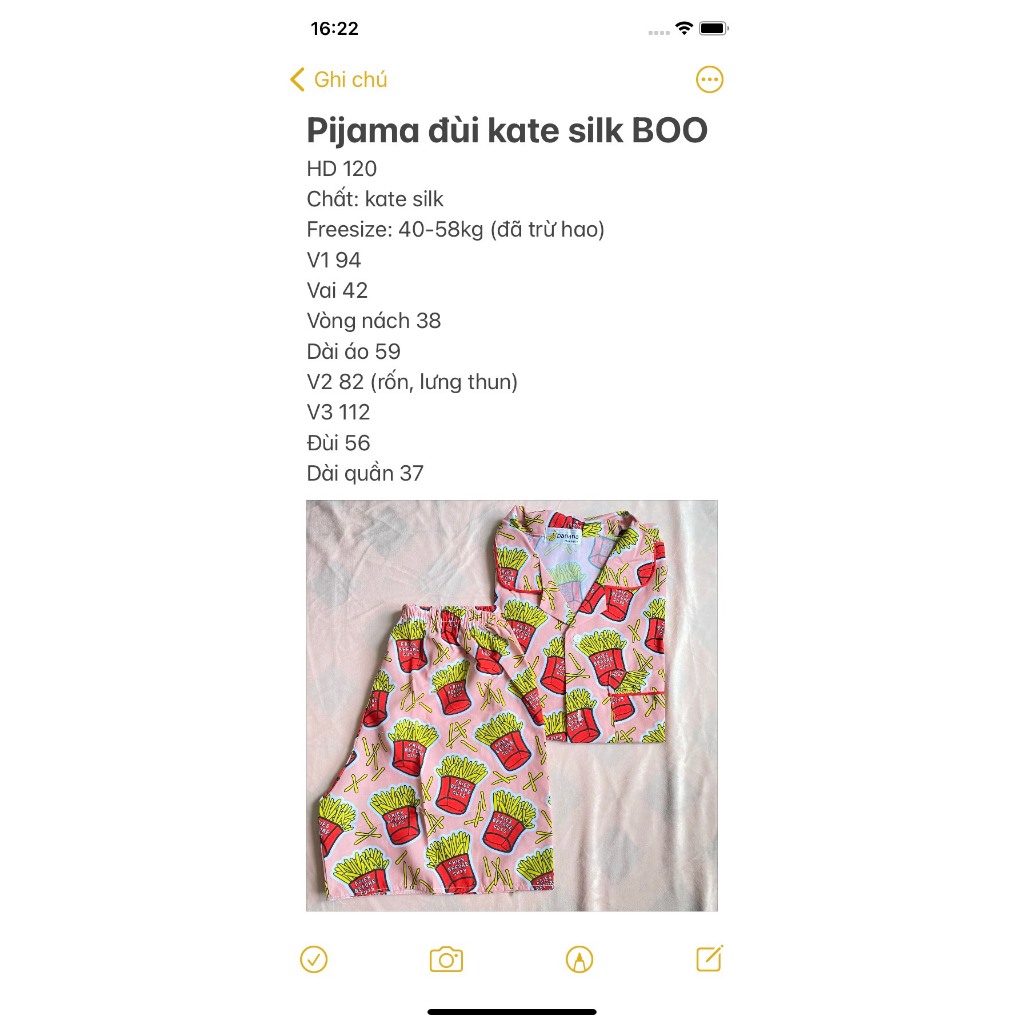Image resolution: width=1024 pixels, height=1024 pixels.
Task: Open the markup pen tool
Action: pyautogui.click(x=579, y=960)
